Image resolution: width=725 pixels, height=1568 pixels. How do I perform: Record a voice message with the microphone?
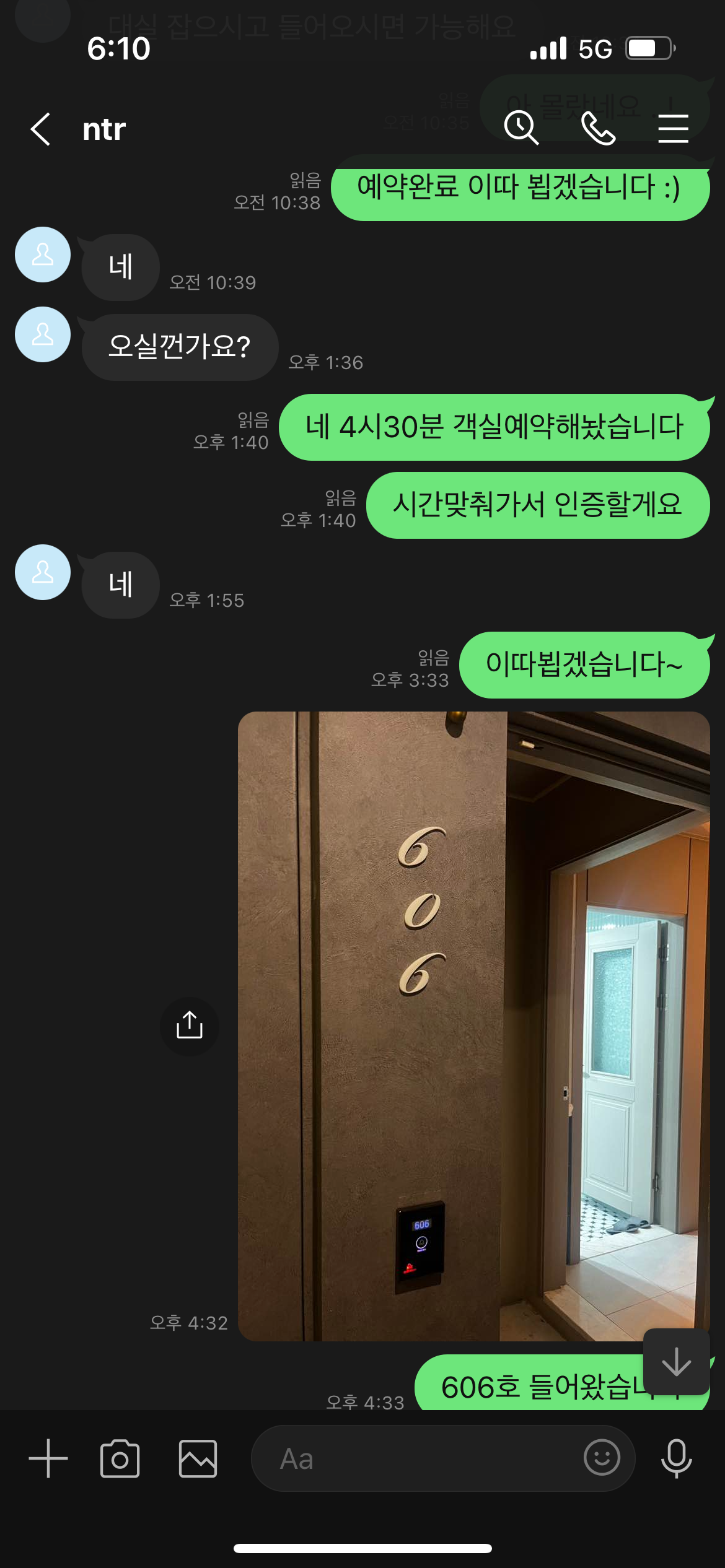click(x=676, y=1459)
